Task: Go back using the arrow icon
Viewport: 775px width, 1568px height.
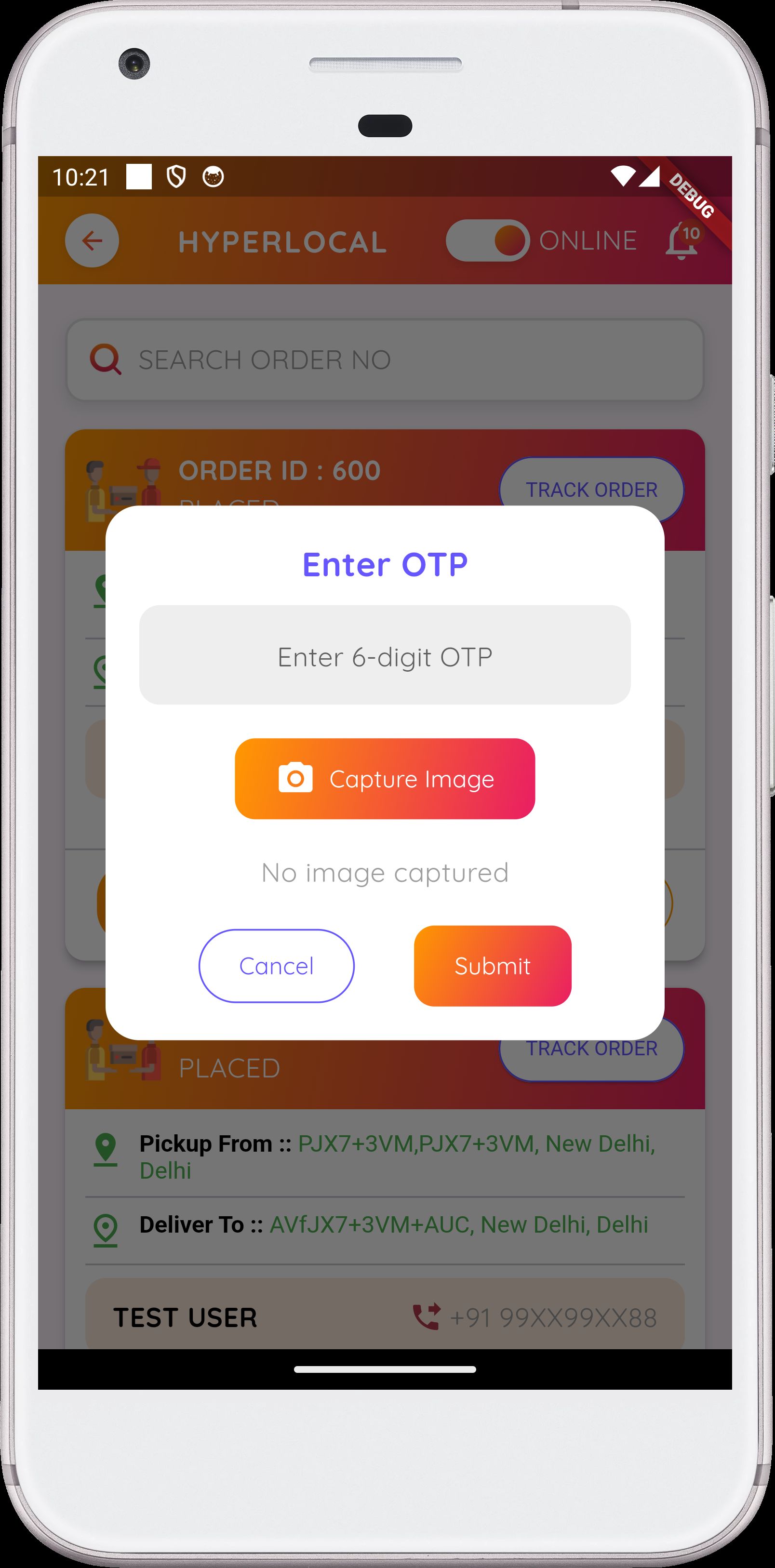Action: 92,240
